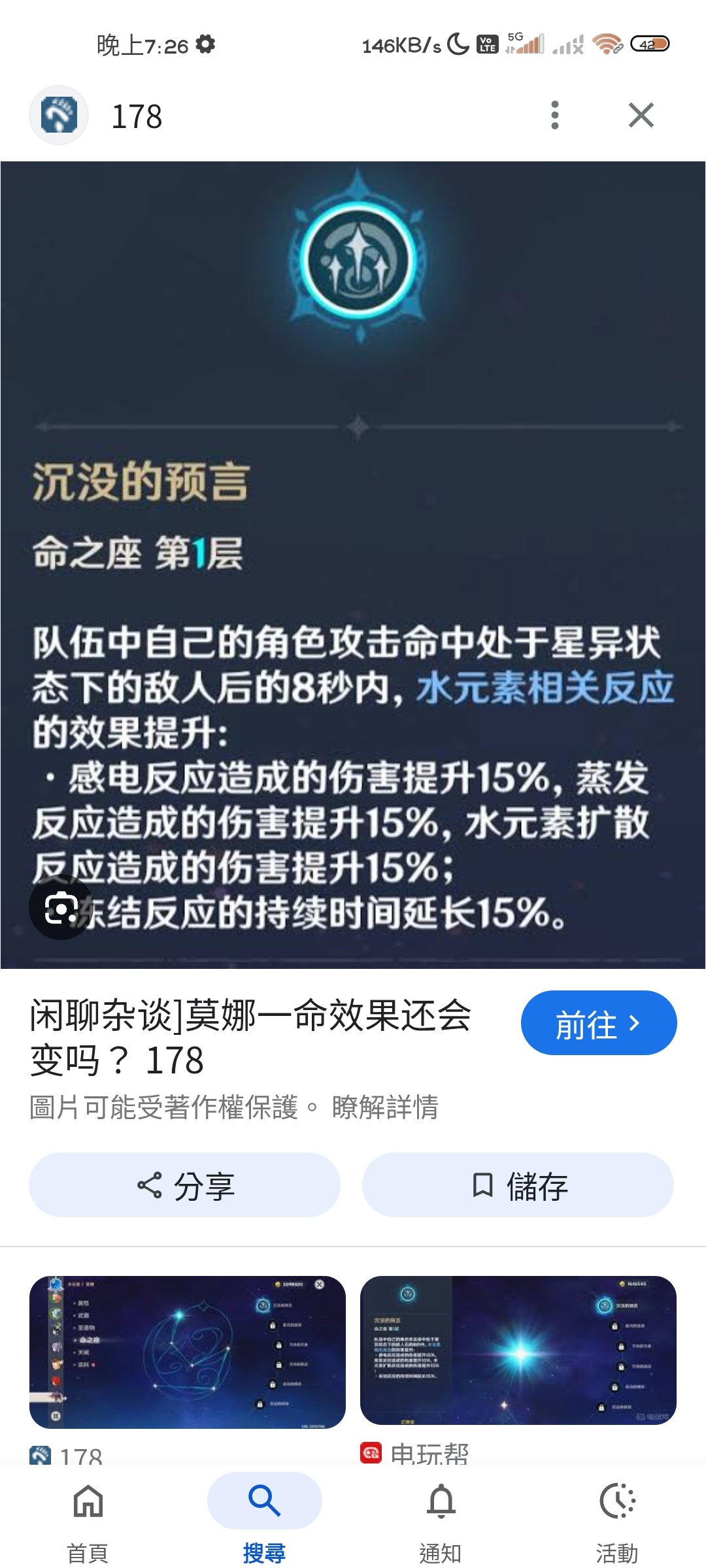Open the 瞭解詳情 link
Image resolution: width=706 pixels, height=1568 pixels.
pos(385,1107)
